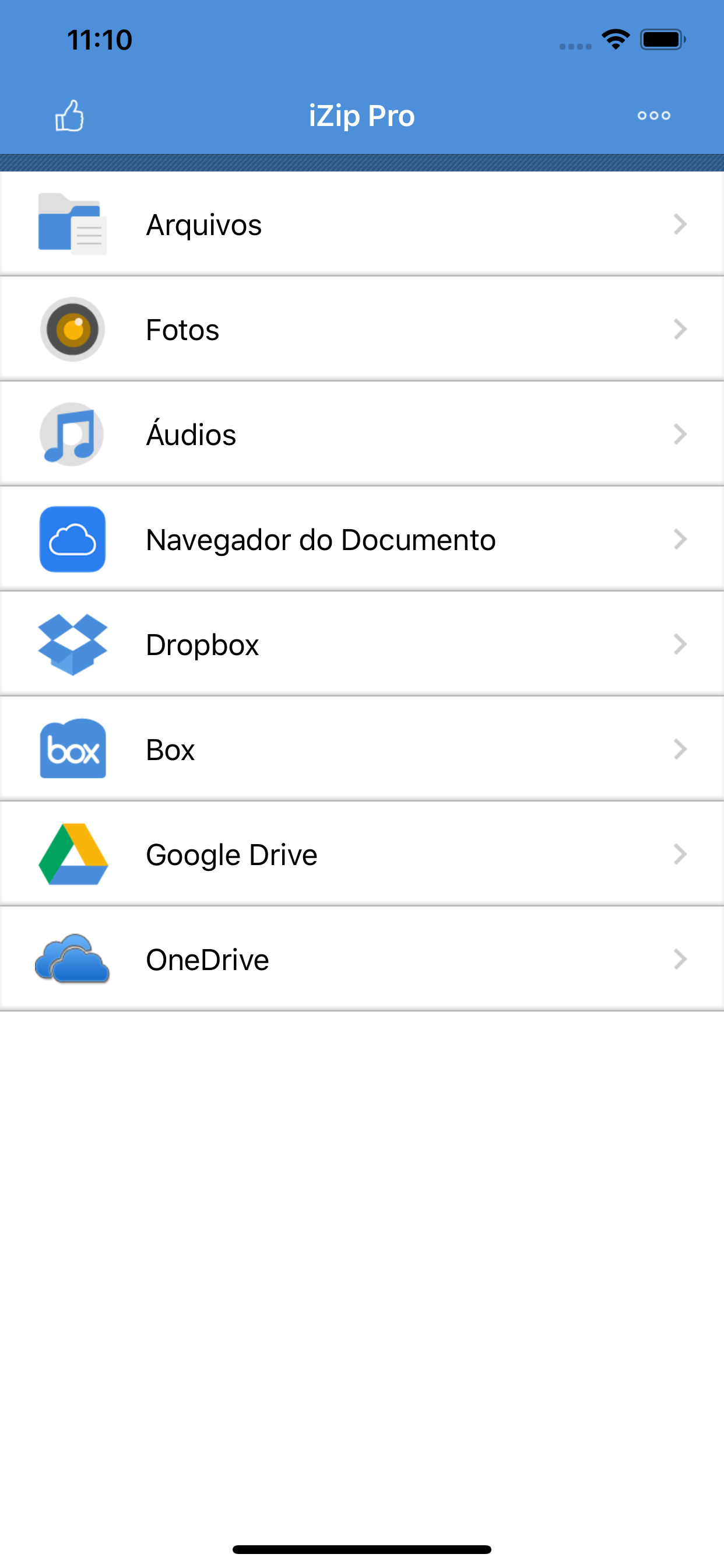Connect to Dropbox

[x=361, y=645]
